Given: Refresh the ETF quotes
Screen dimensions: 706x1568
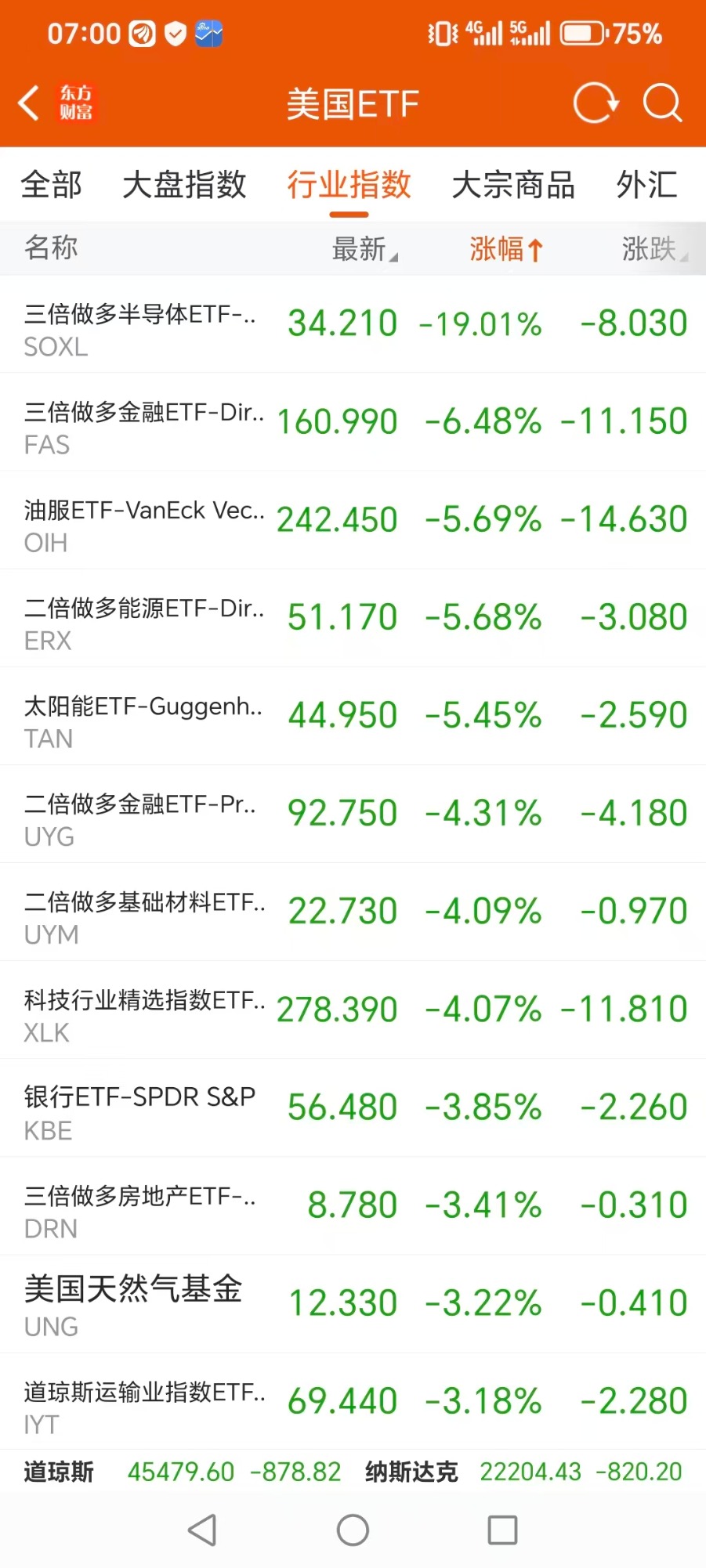Looking at the screenshot, I should coord(596,103).
